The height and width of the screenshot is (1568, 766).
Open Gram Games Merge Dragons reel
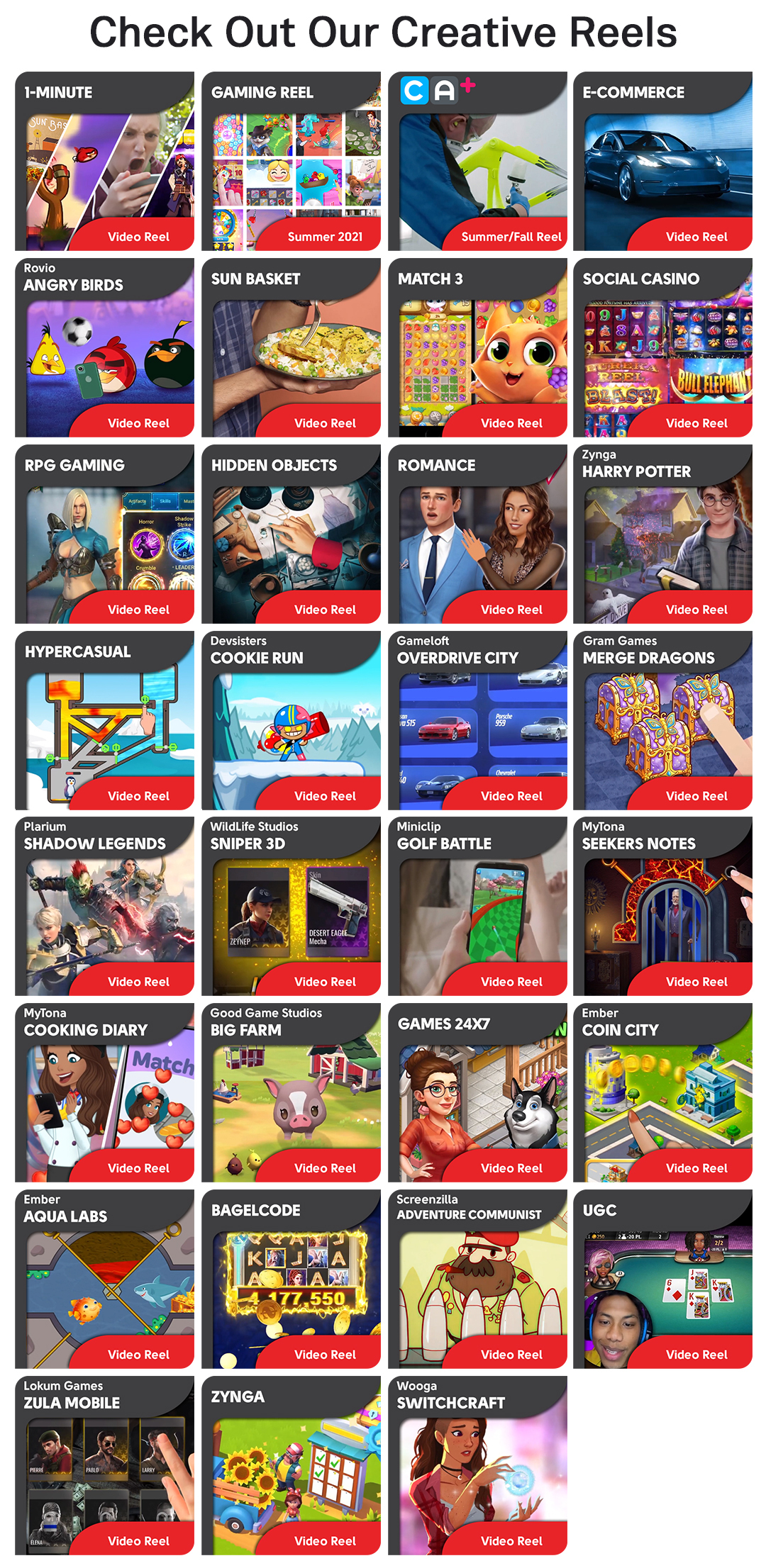(x=662, y=721)
